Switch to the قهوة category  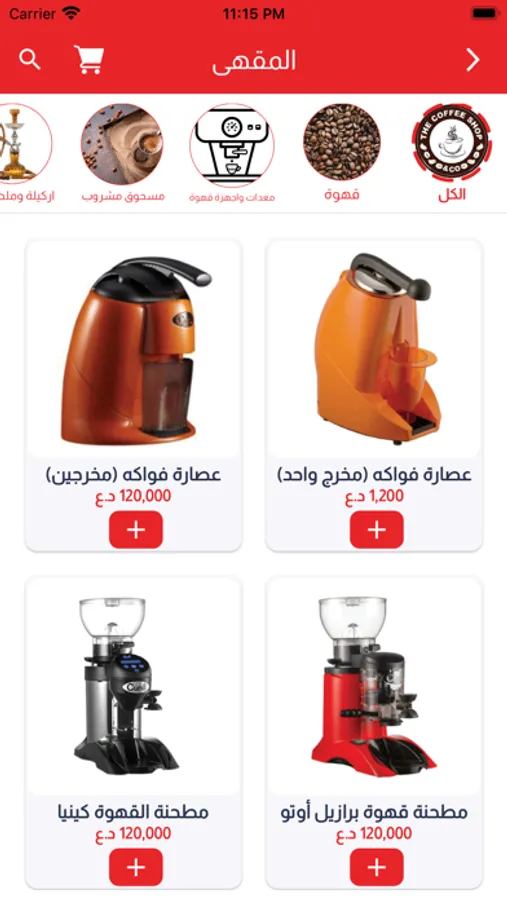(342, 153)
